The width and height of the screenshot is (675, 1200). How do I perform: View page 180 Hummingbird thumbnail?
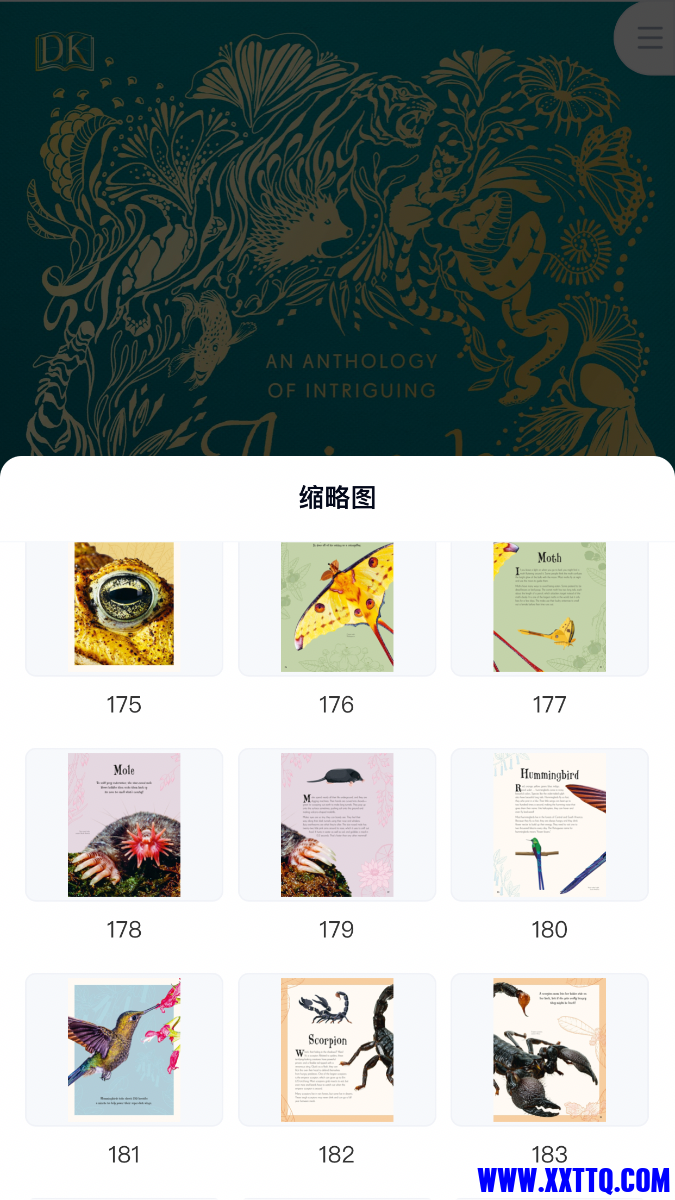pyautogui.click(x=549, y=825)
